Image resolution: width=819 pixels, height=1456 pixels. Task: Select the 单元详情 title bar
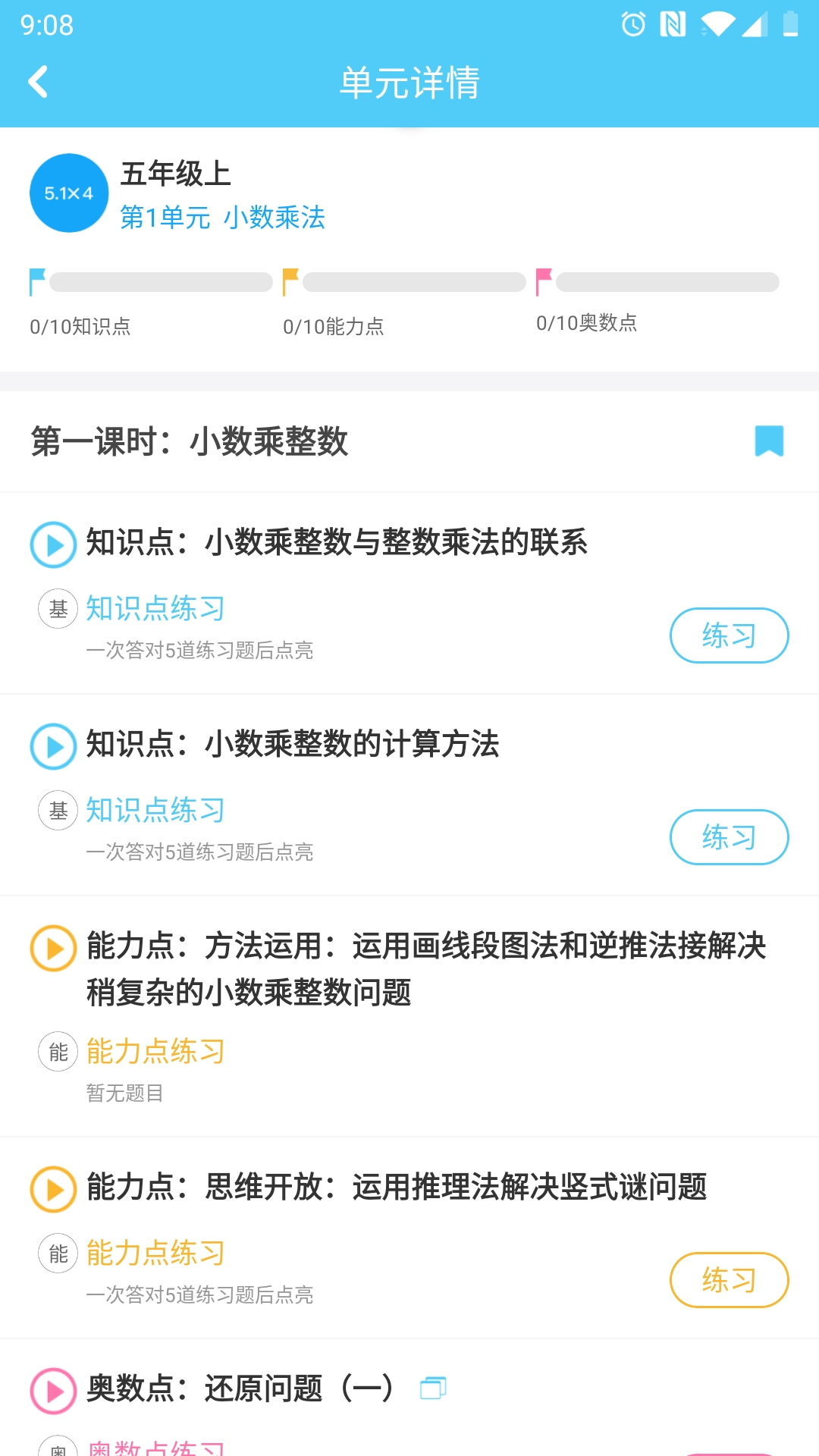pos(409,82)
